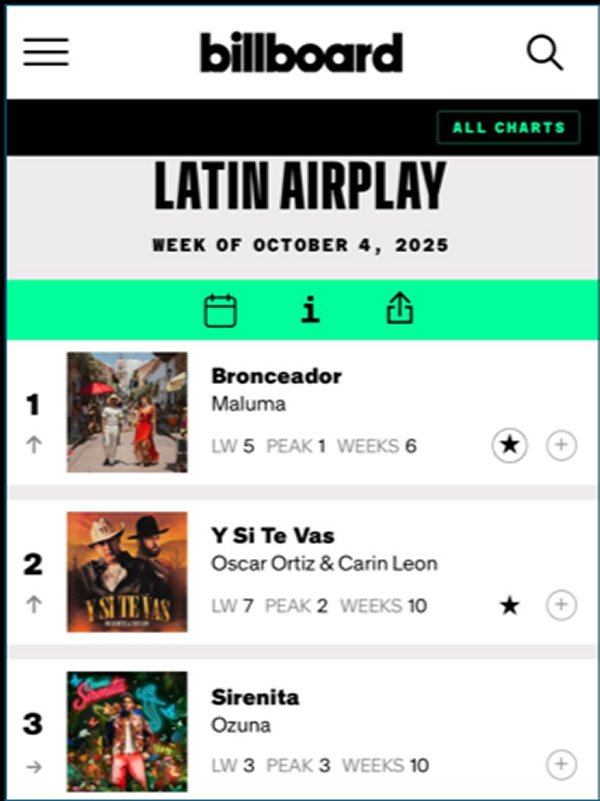The image size is (600, 801).
Task: Open the All Charts button
Action: pos(508,127)
